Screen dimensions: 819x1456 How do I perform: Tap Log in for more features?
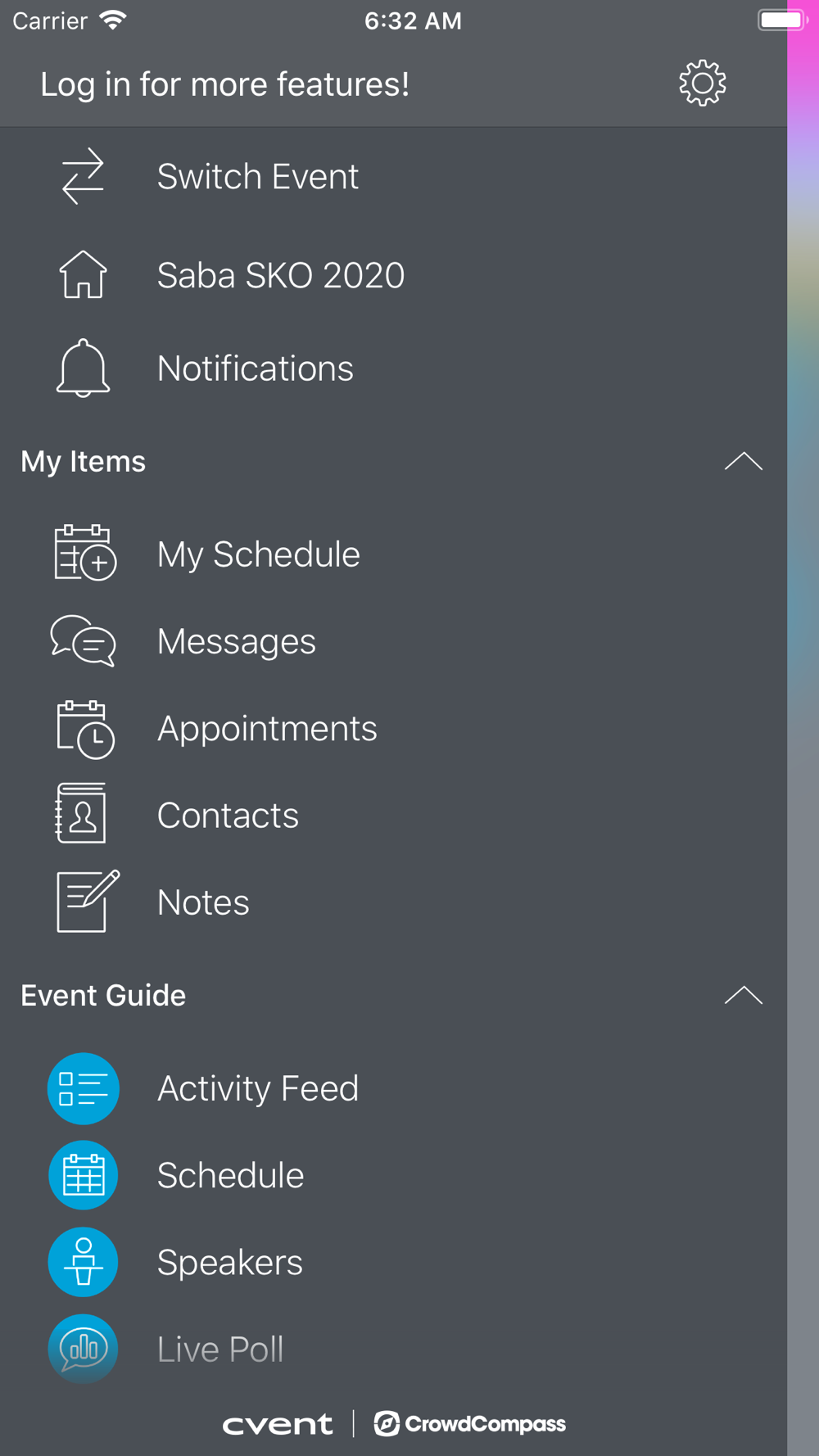pyautogui.click(x=225, y=84)
